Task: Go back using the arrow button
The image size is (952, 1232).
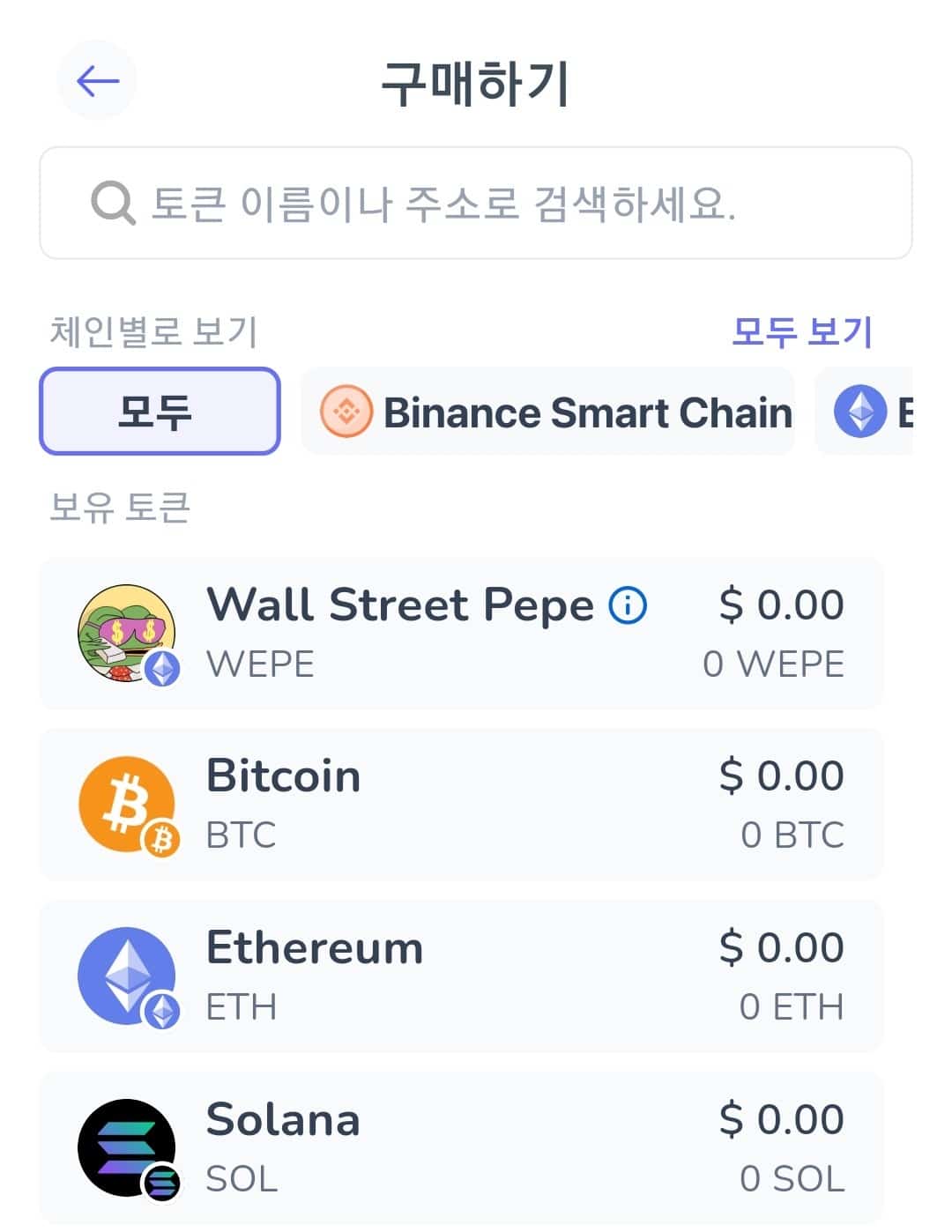Action: (x=97, y=81)
